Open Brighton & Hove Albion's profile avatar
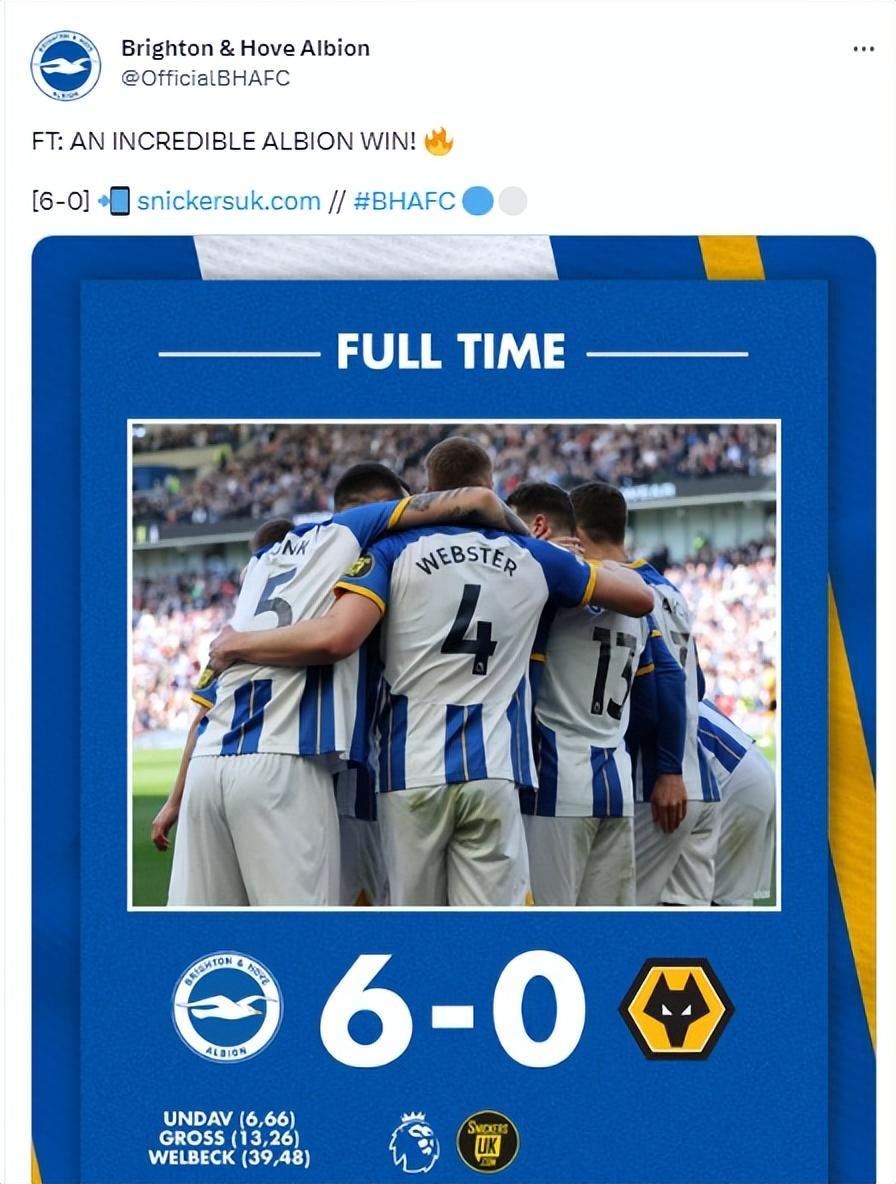This screenshot has width=896, height=1184. coord(65,65)
